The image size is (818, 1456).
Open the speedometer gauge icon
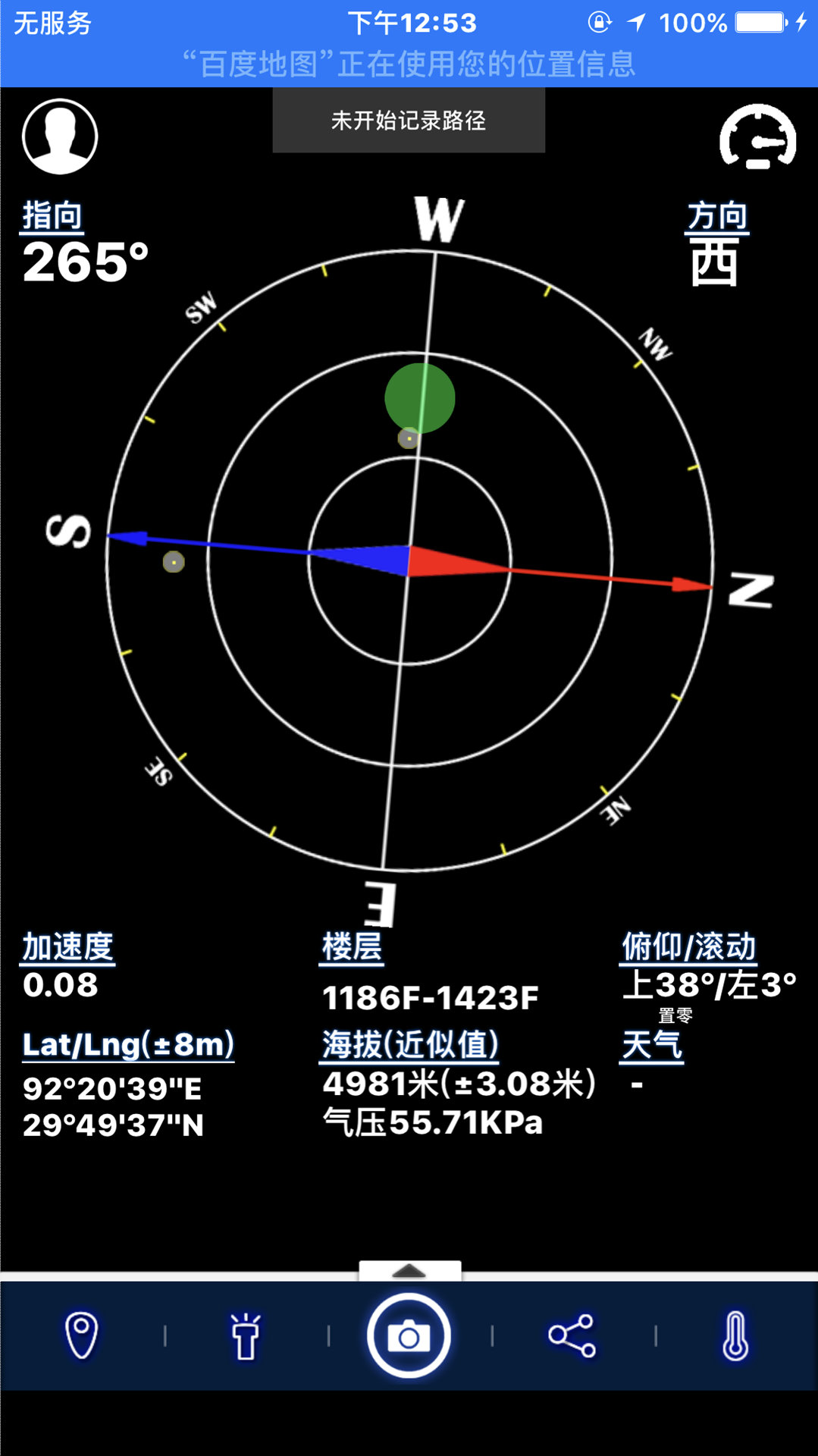pyautogui.click(x=757, y=136)
